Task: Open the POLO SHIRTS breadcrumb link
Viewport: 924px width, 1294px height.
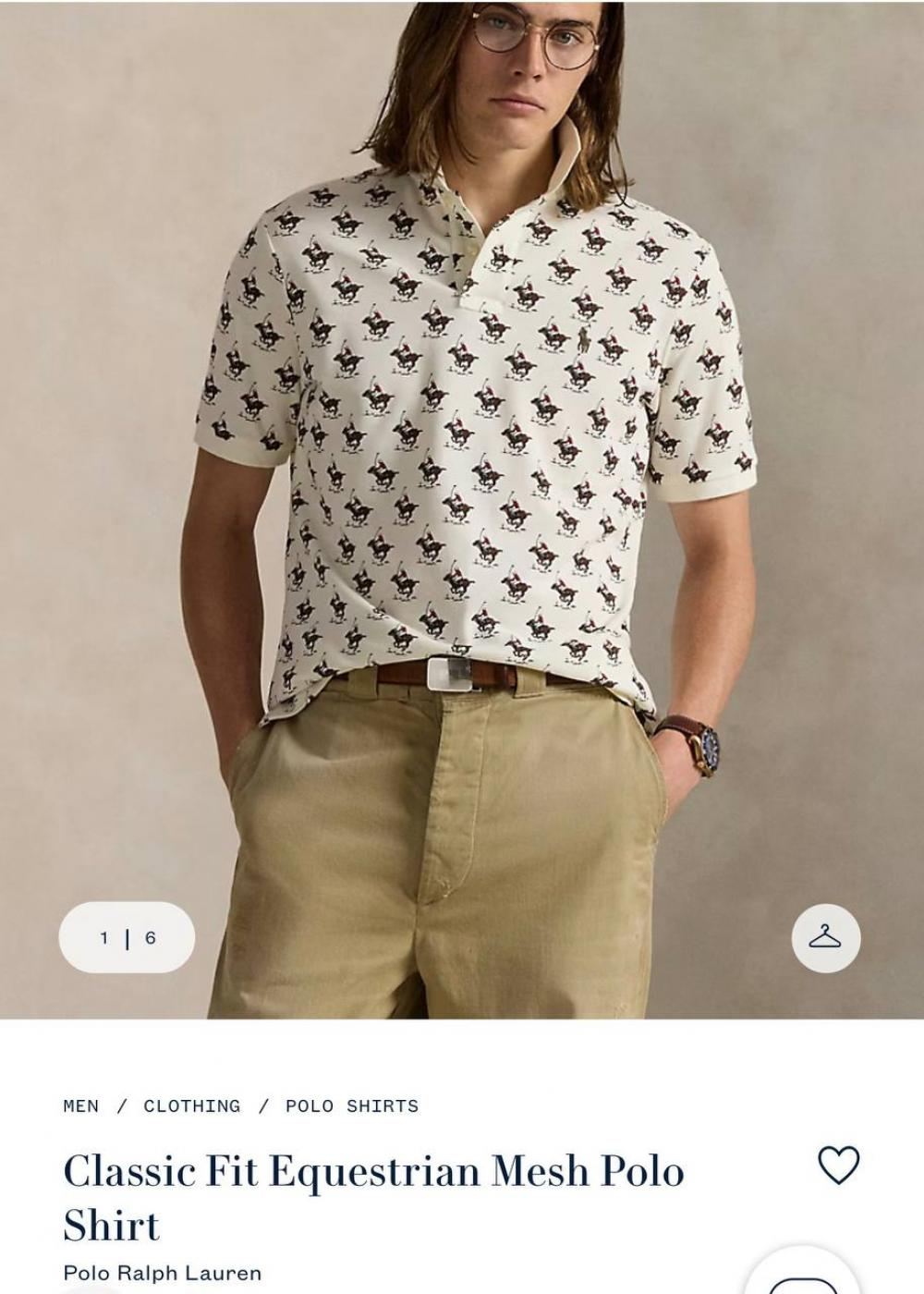Action: 351,1105
